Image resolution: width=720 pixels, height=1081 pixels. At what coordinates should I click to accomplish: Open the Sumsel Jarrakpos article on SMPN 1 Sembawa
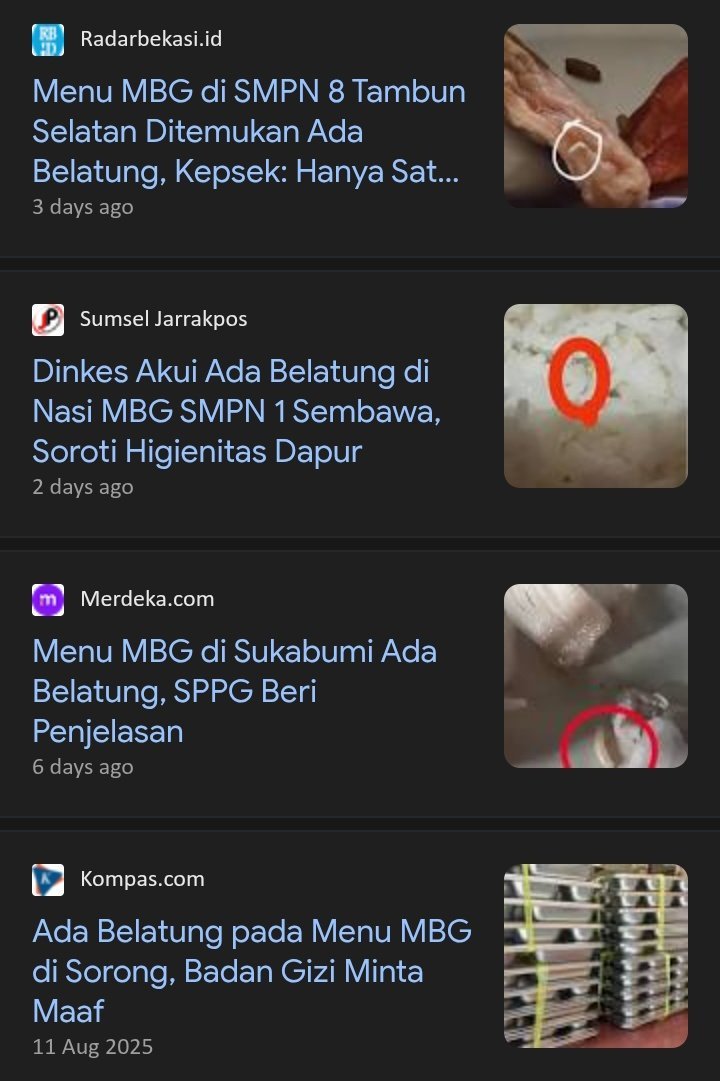pos(236,412)
